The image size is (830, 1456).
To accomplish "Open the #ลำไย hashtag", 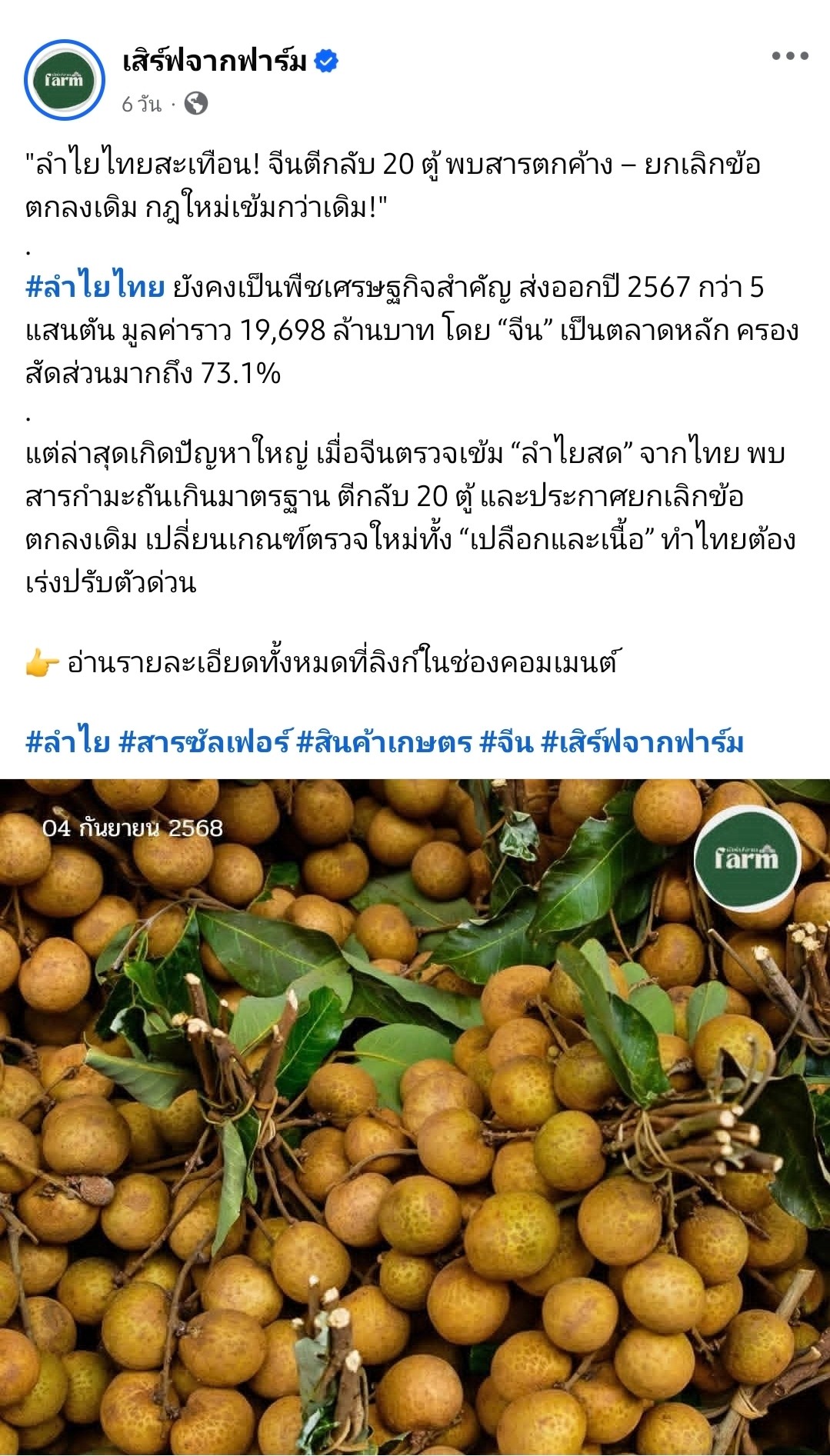I will click(x=68, y=741).
